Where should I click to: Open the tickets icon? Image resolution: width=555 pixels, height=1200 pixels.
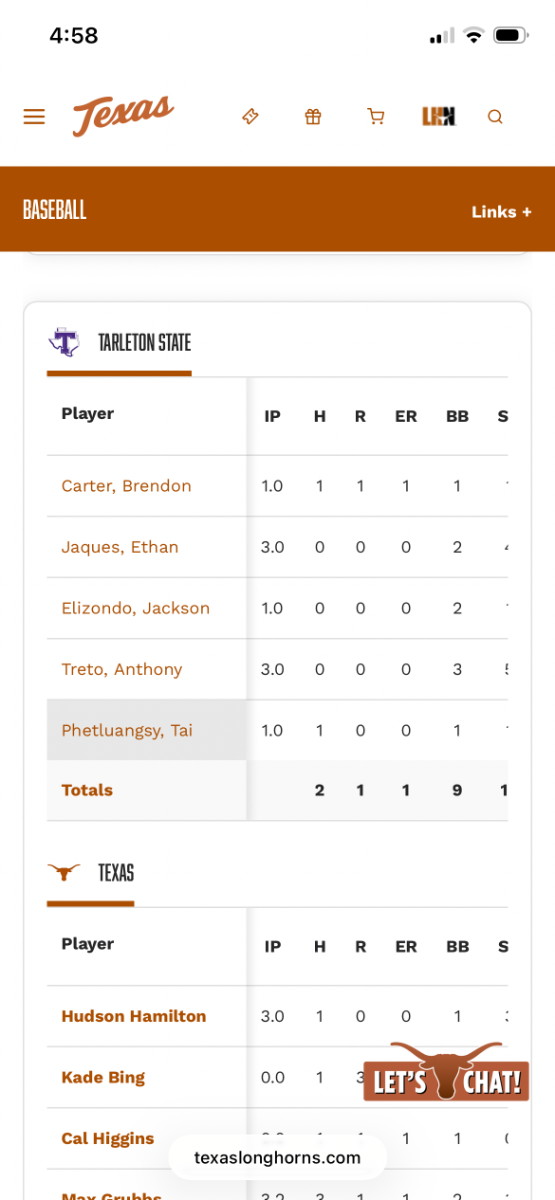click(251, 117)
